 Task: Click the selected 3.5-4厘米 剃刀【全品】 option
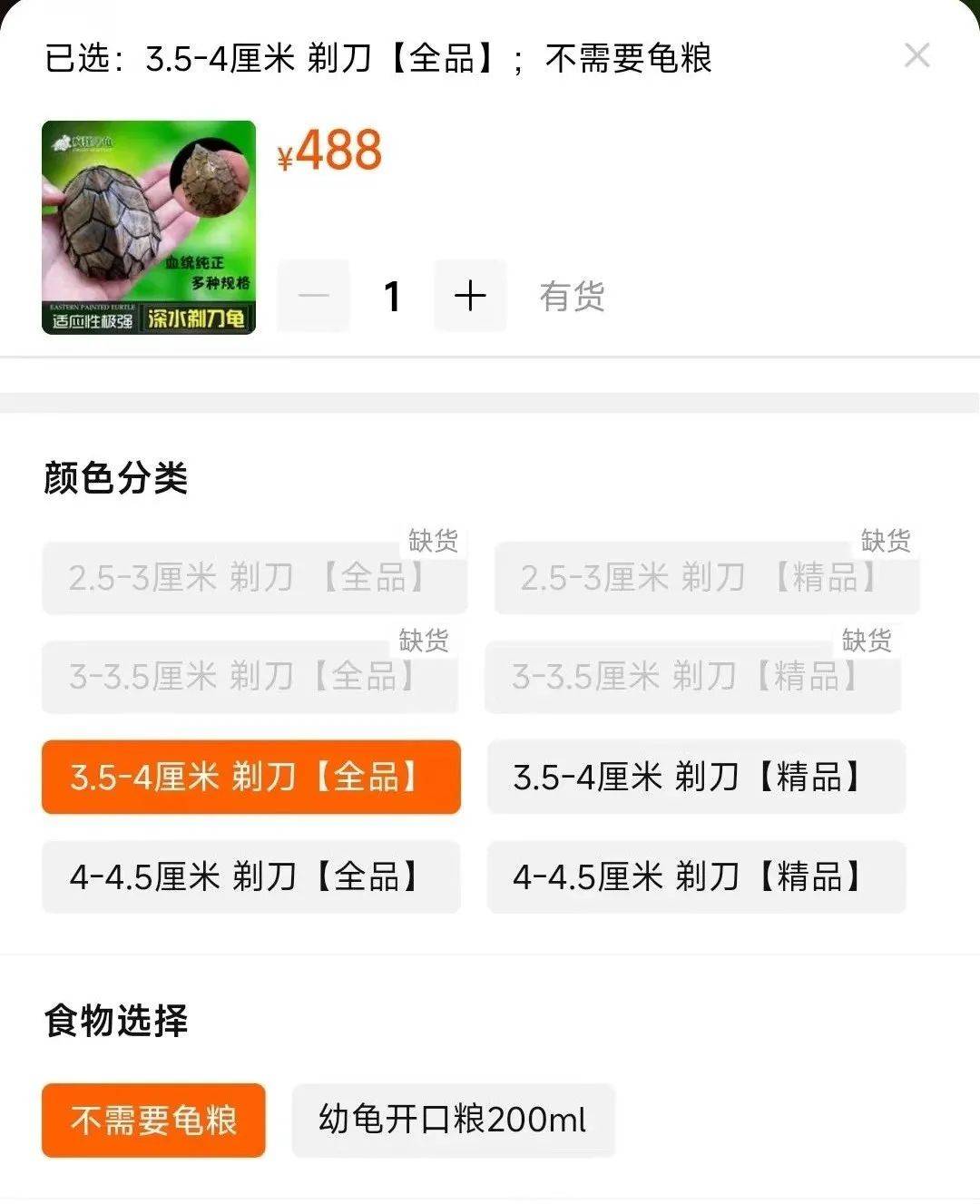(x=251, y=778)
